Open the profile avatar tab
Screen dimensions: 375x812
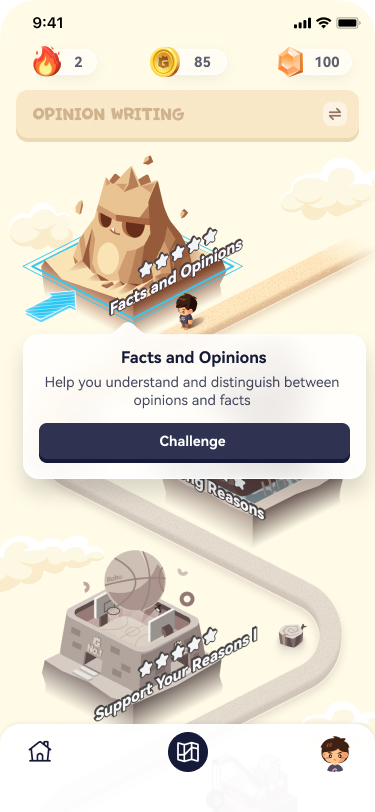pyautogui.click(x=335, y=753)
